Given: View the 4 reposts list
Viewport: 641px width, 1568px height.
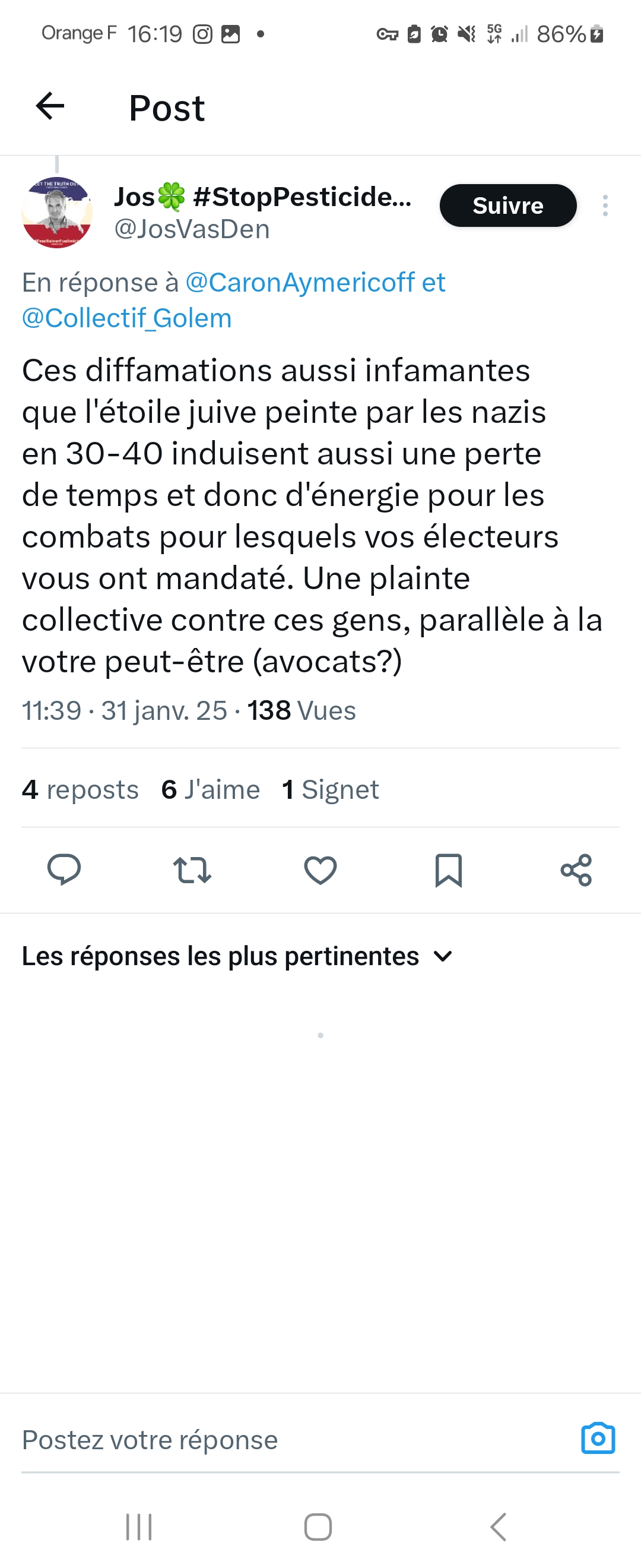Looking at the screenshot, I should pos(80,789).
